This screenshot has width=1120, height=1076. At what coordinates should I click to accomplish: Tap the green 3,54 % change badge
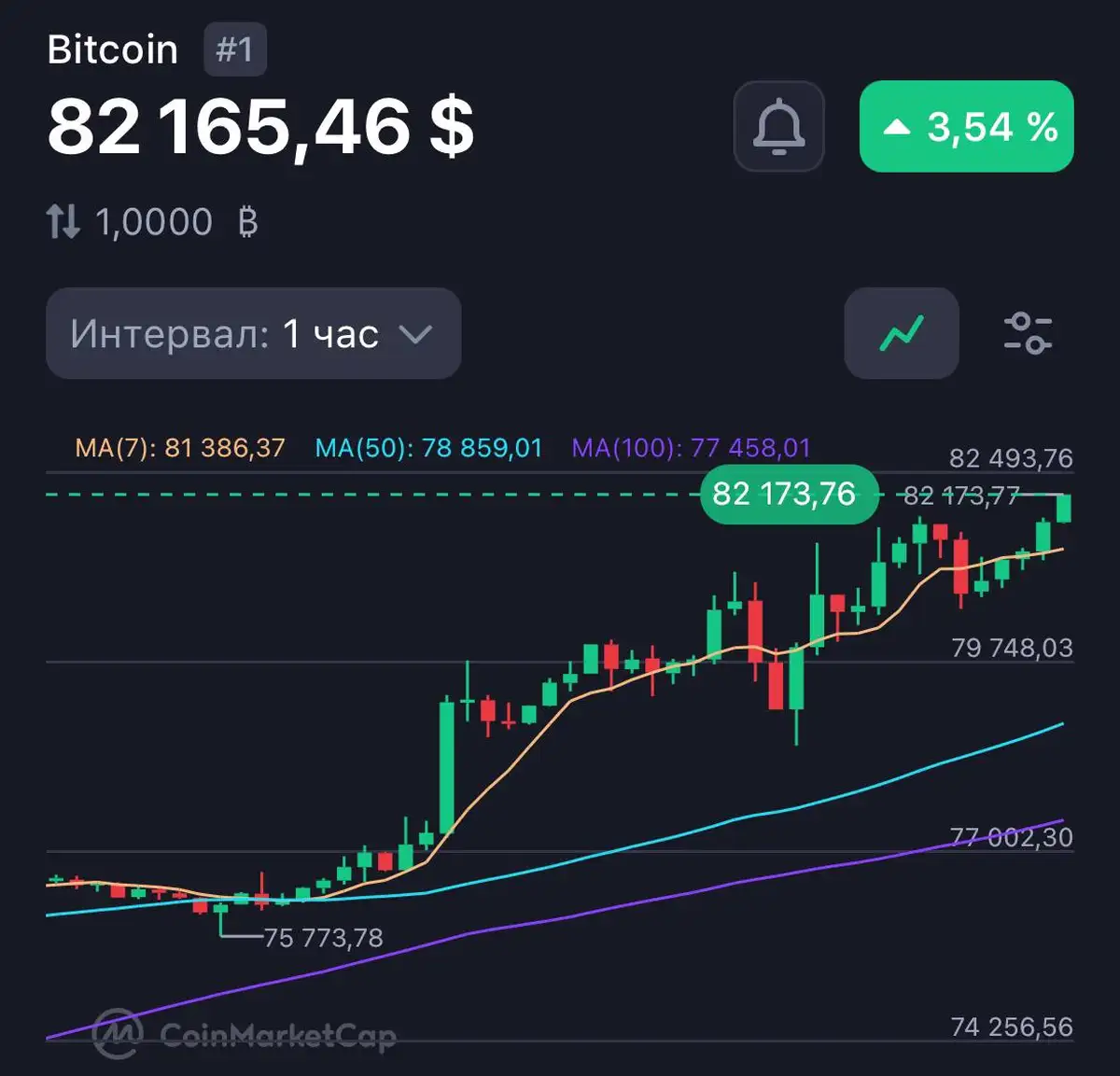(x=966, y=127)
